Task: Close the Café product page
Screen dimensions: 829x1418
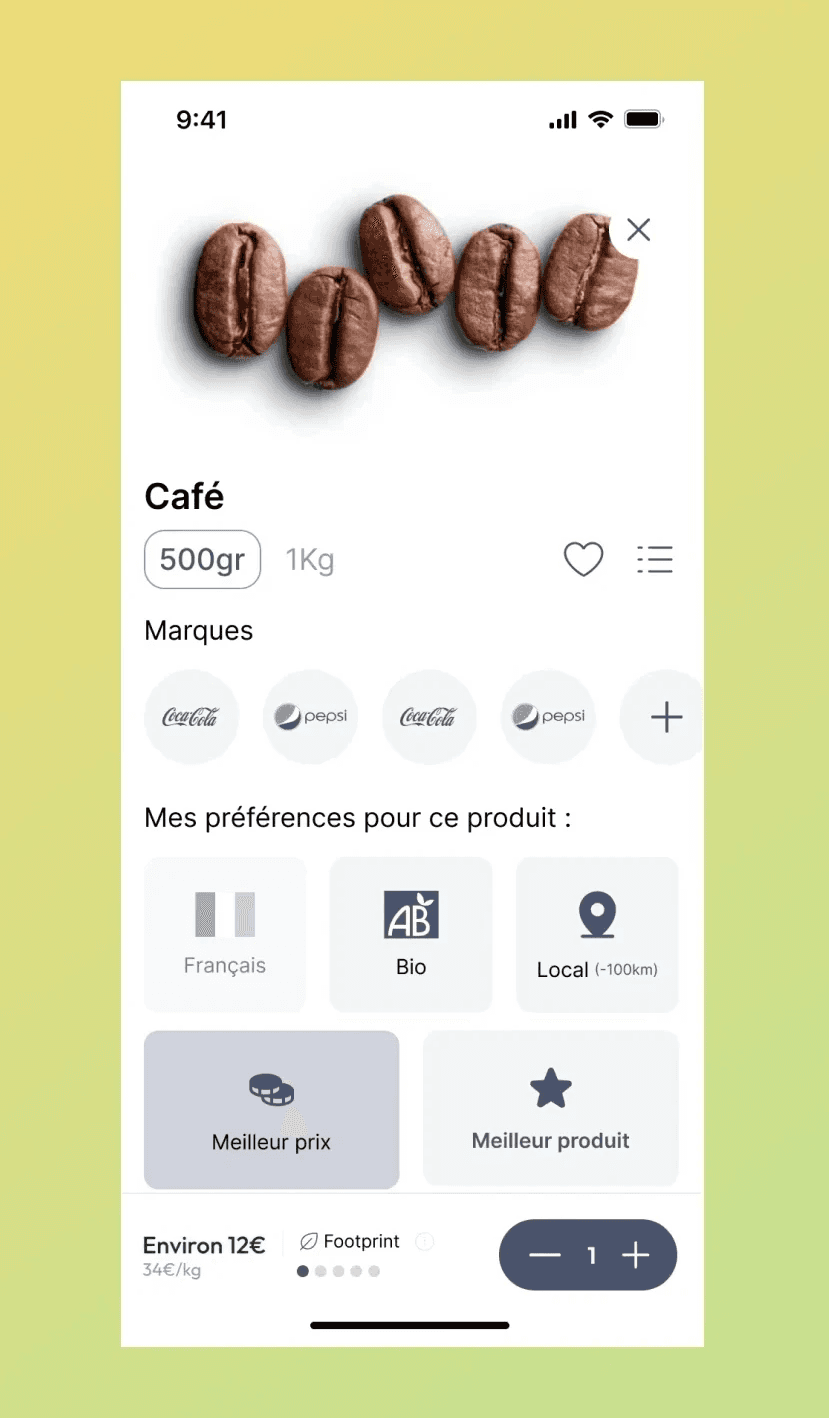Action: pyautogui.click(x=638, y=230)
